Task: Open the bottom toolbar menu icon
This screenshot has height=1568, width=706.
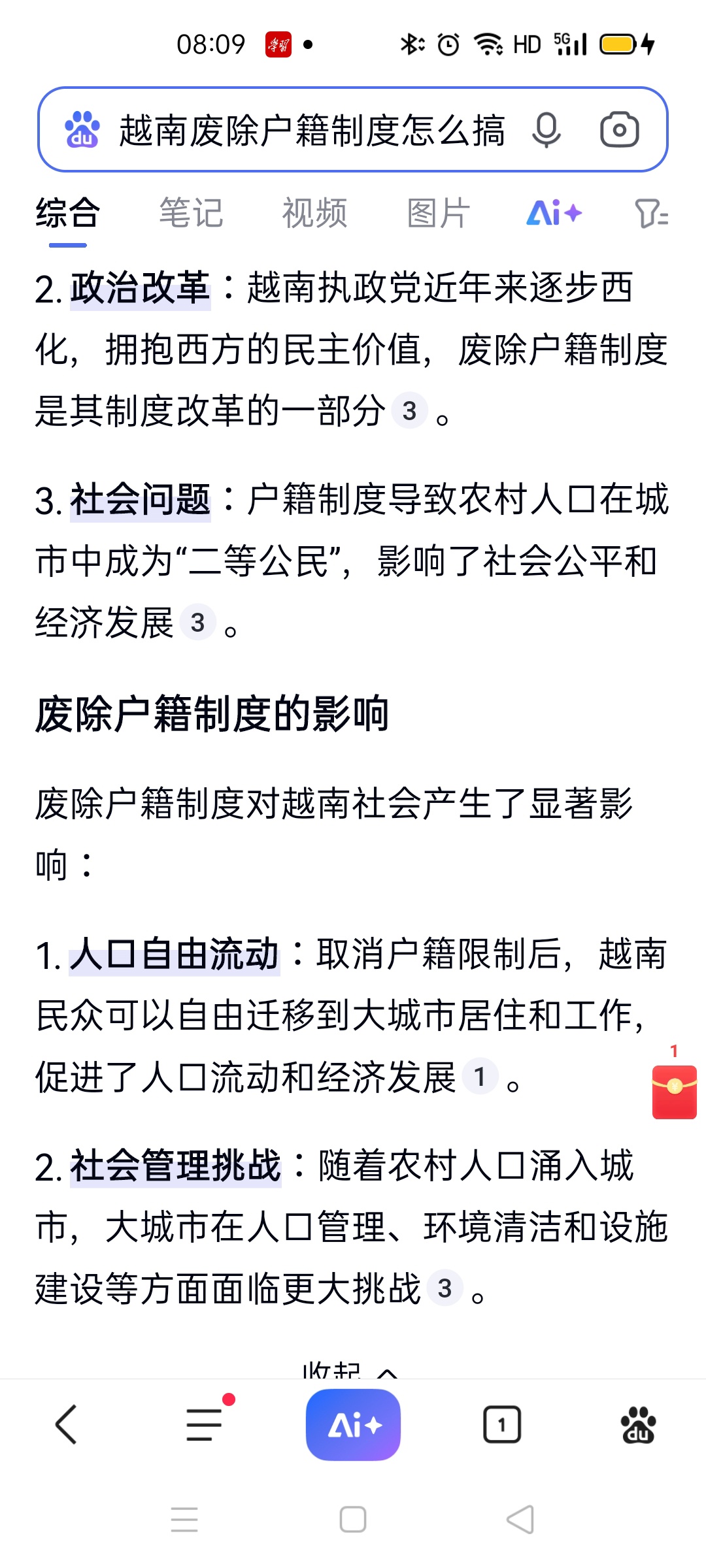Action: [x=205, y=1424]
